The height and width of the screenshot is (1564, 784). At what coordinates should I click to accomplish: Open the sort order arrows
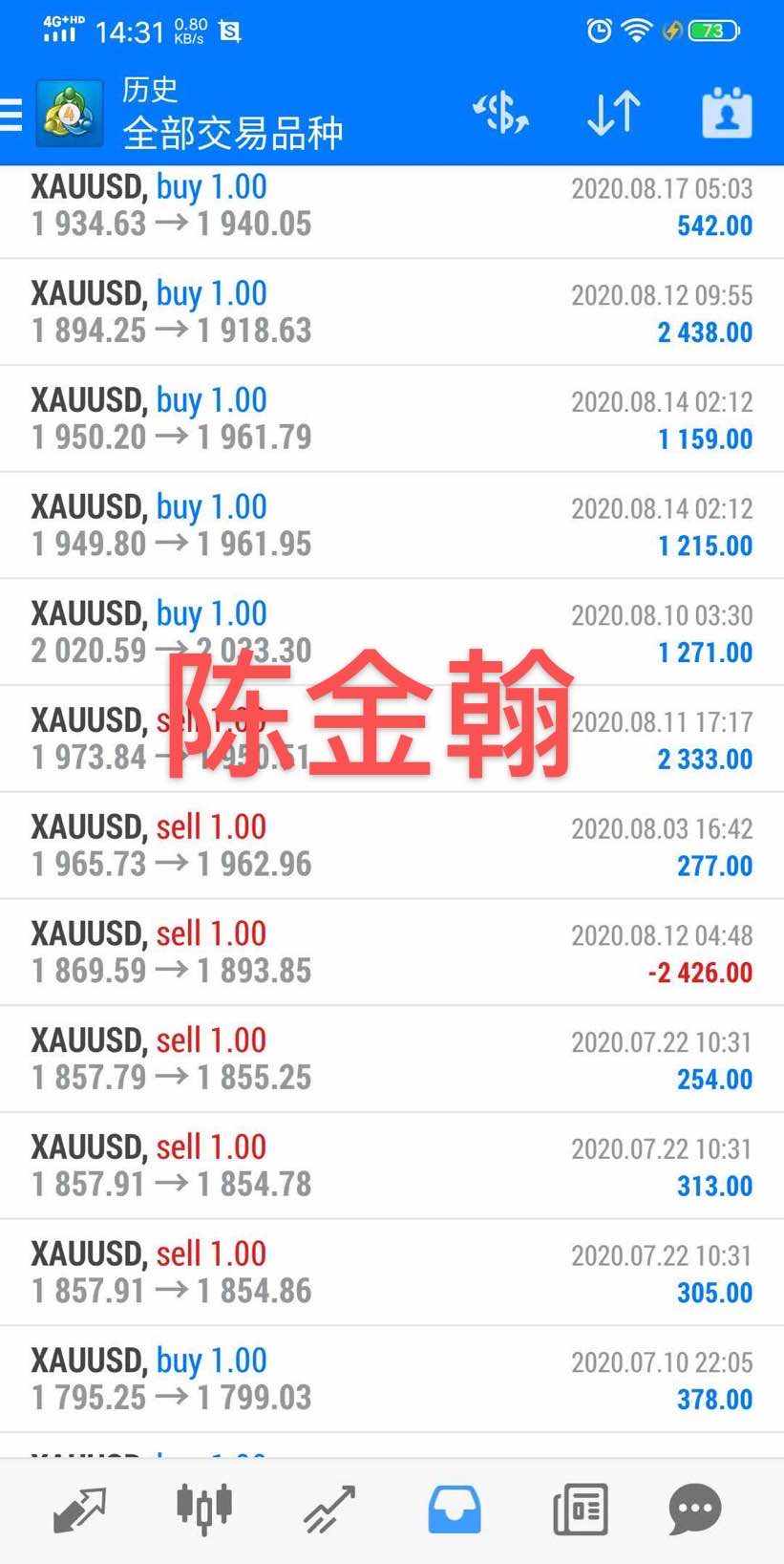click(613, 114)
